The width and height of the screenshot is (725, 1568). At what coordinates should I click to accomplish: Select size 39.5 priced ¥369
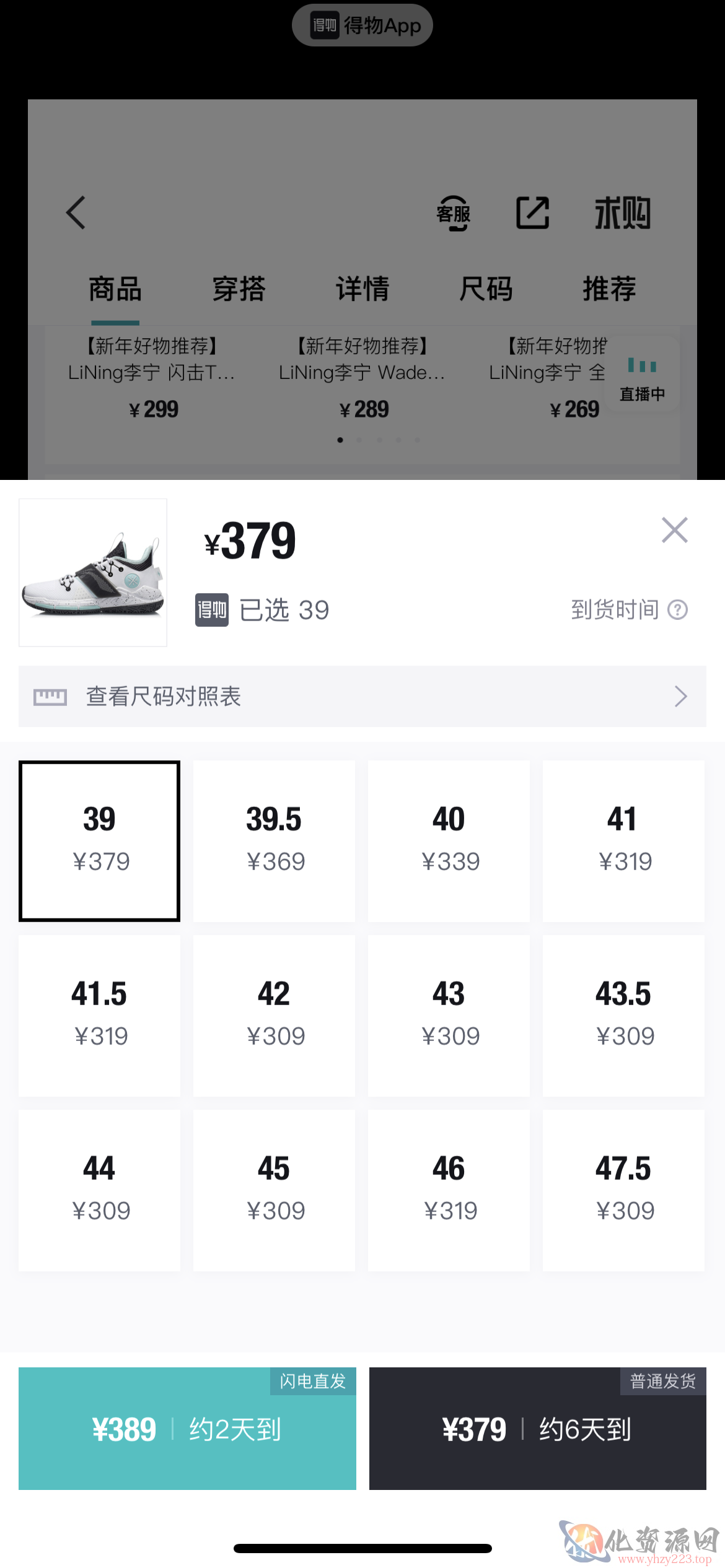pyautogui.click(x=274, y=841)
